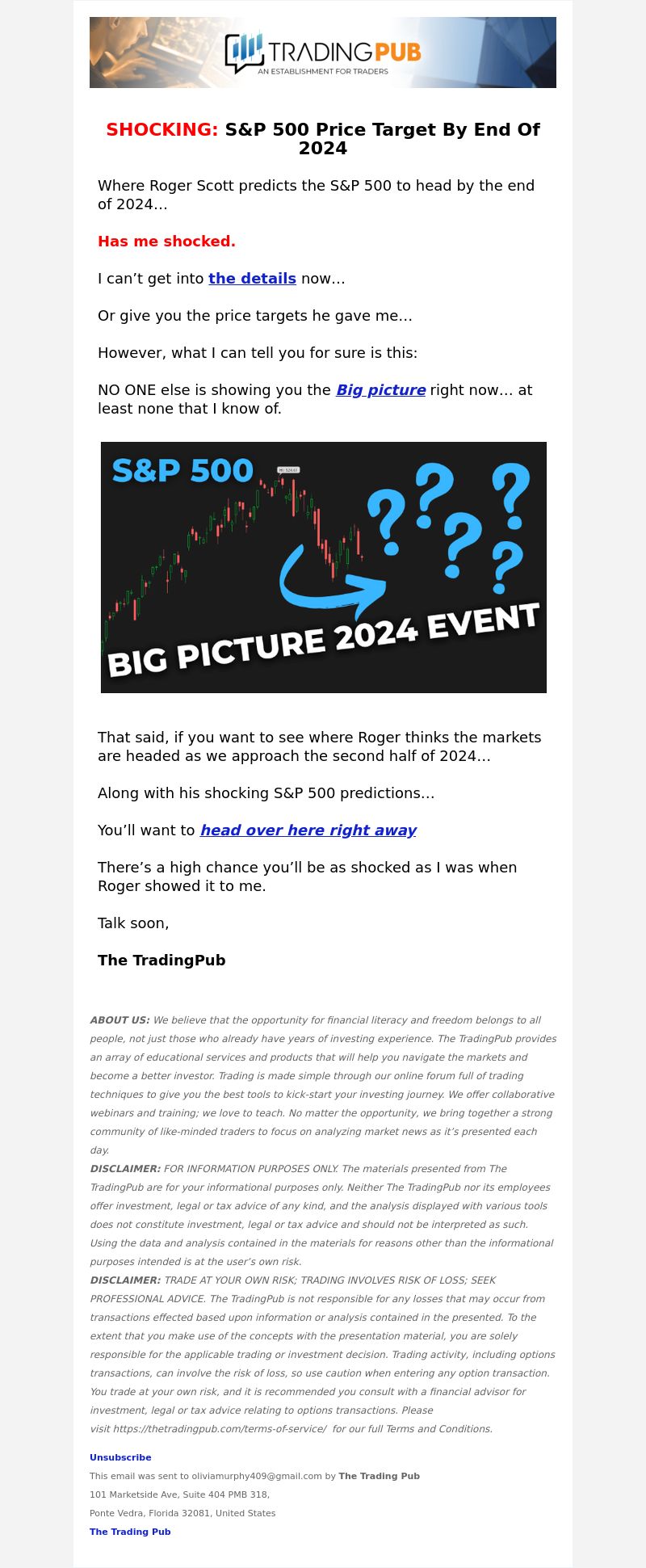Tap "head over here right away" link
646x1568 pixels.
[308, 830]
